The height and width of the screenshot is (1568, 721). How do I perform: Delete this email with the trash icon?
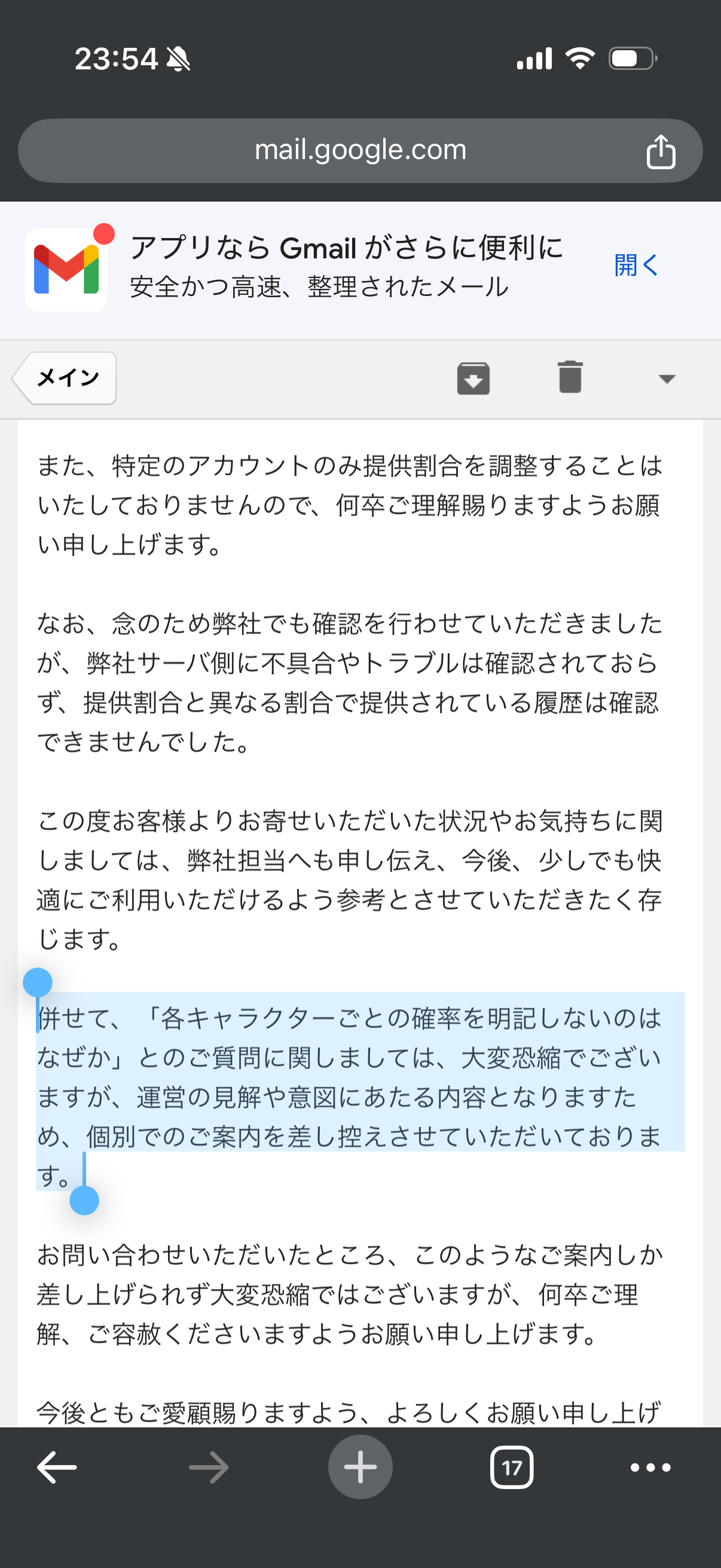pyautogui.click(x=570, y=377)
